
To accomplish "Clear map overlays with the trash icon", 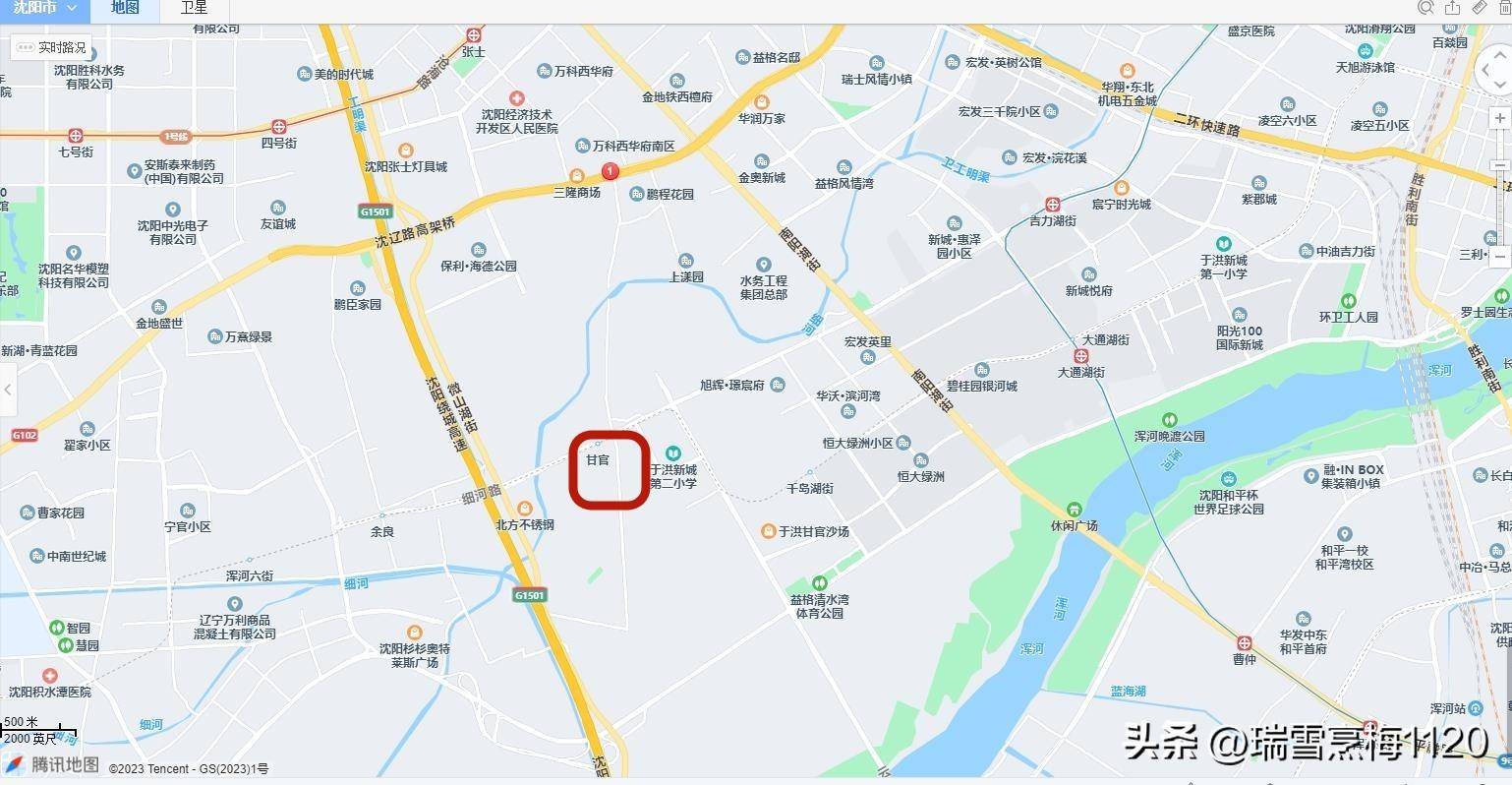I will (1505, 8).
